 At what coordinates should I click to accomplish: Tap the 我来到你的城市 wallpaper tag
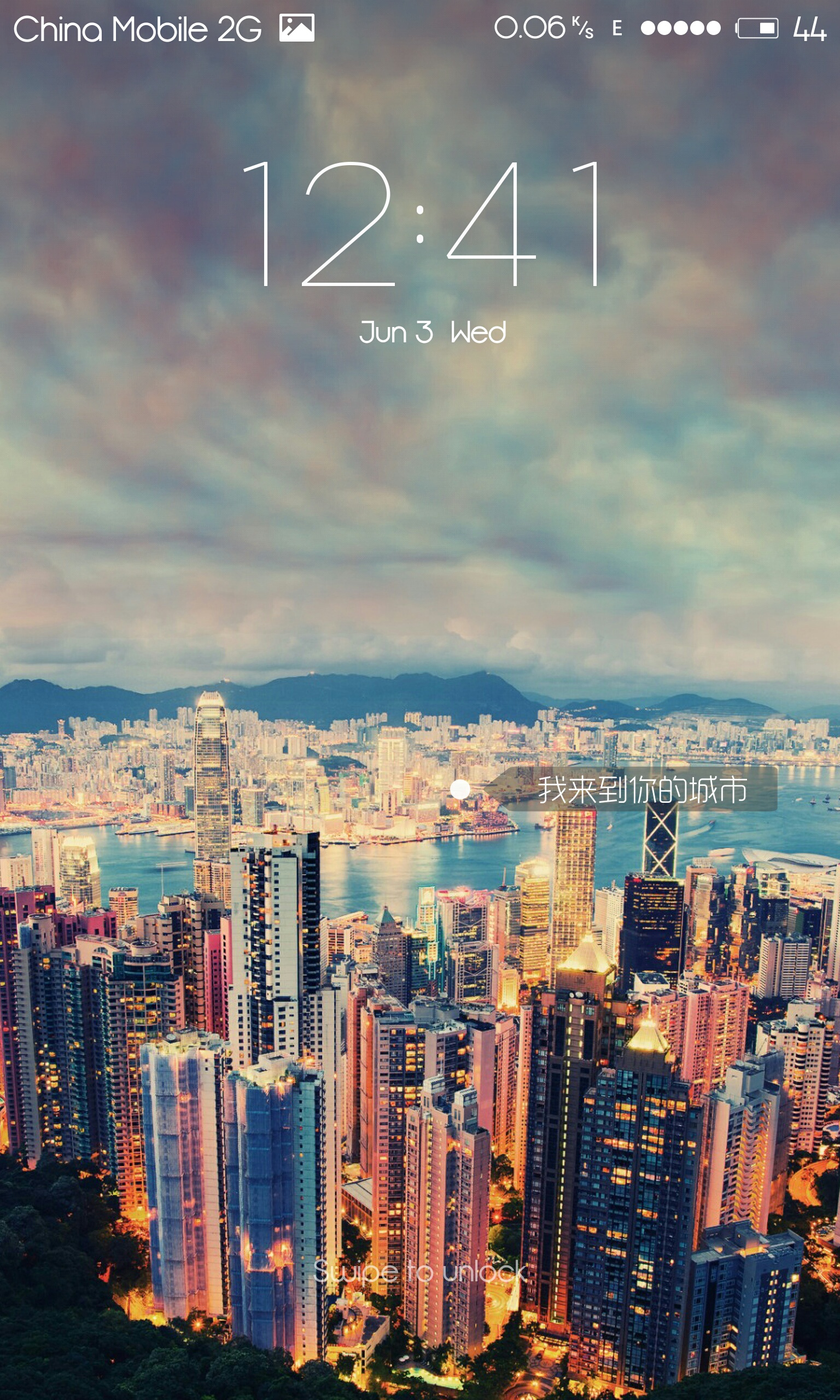631,789
